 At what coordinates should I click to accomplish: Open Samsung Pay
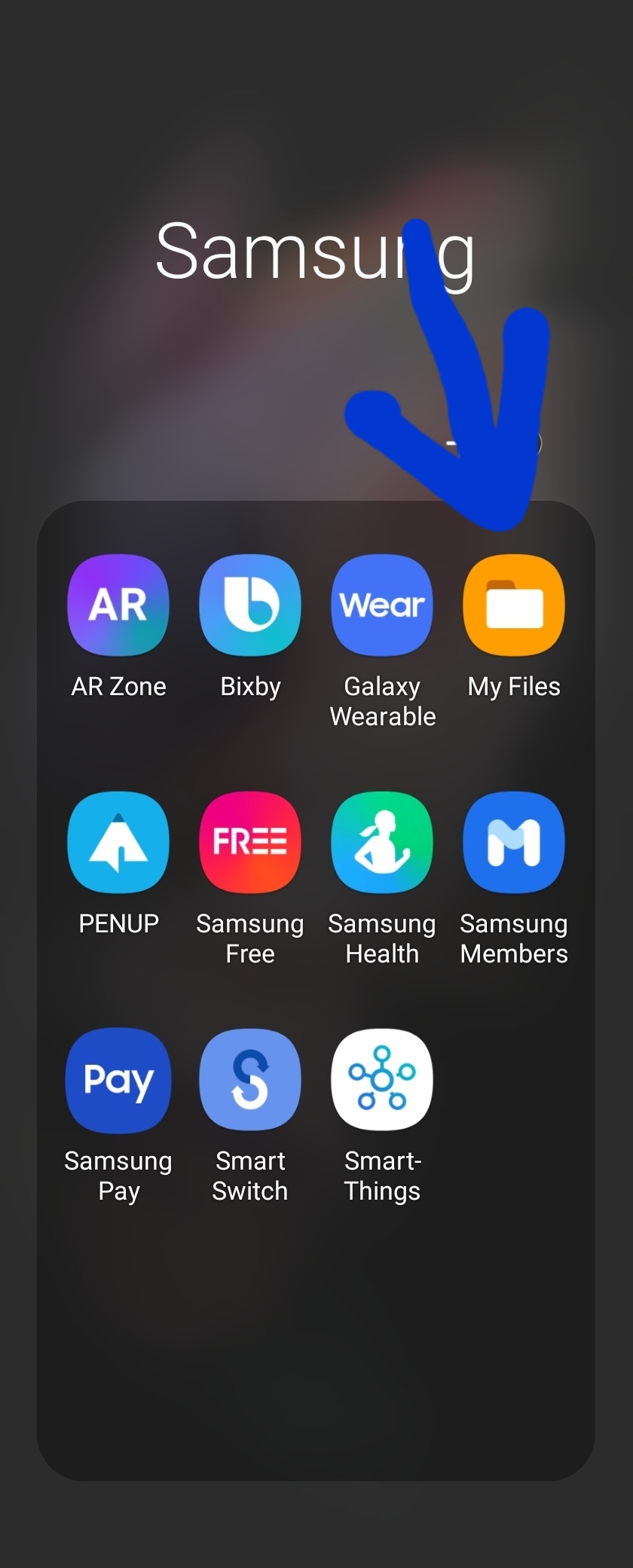(x=118, y=1080)
